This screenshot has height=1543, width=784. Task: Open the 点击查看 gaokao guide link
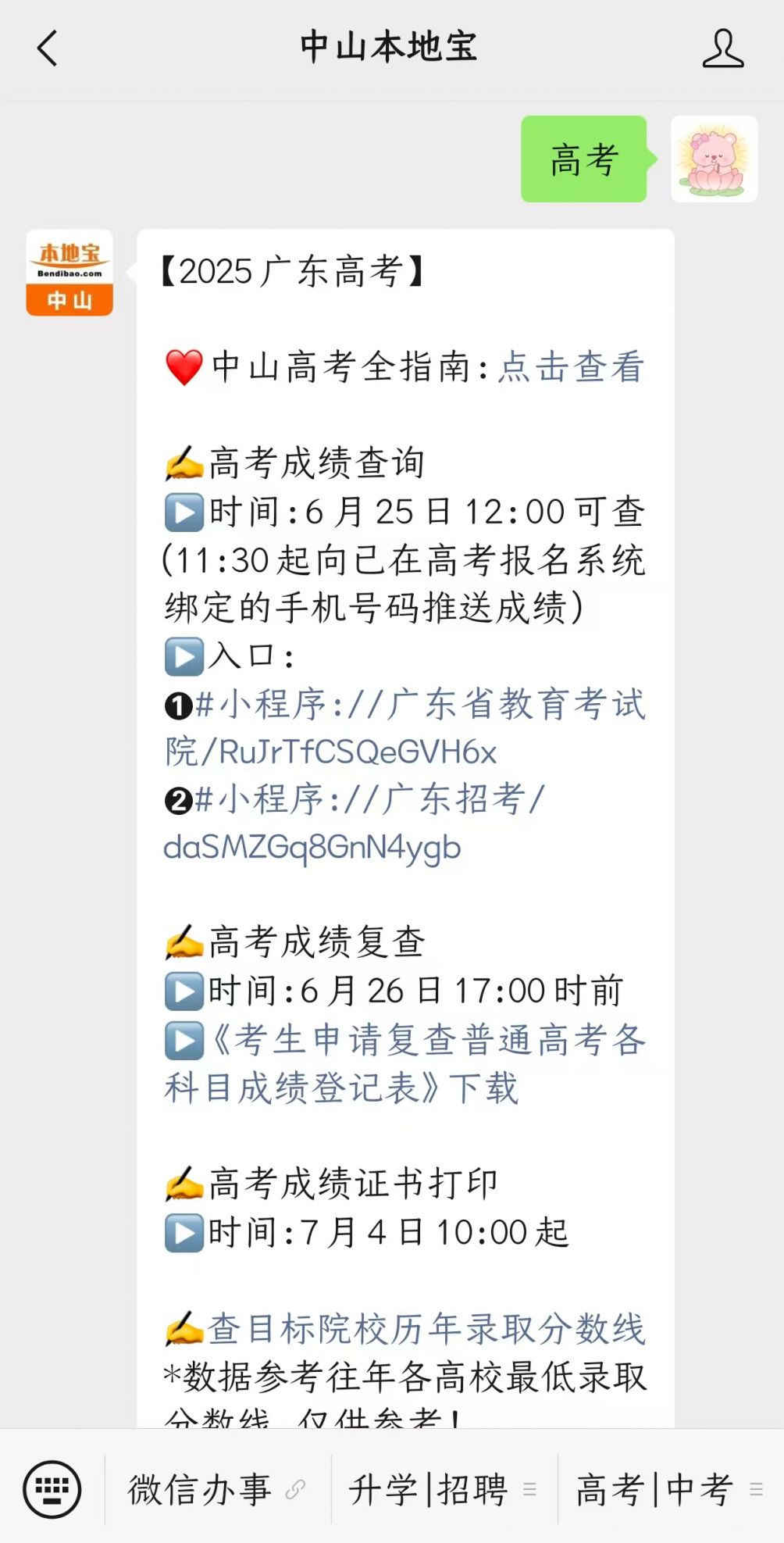coord(571,367)
